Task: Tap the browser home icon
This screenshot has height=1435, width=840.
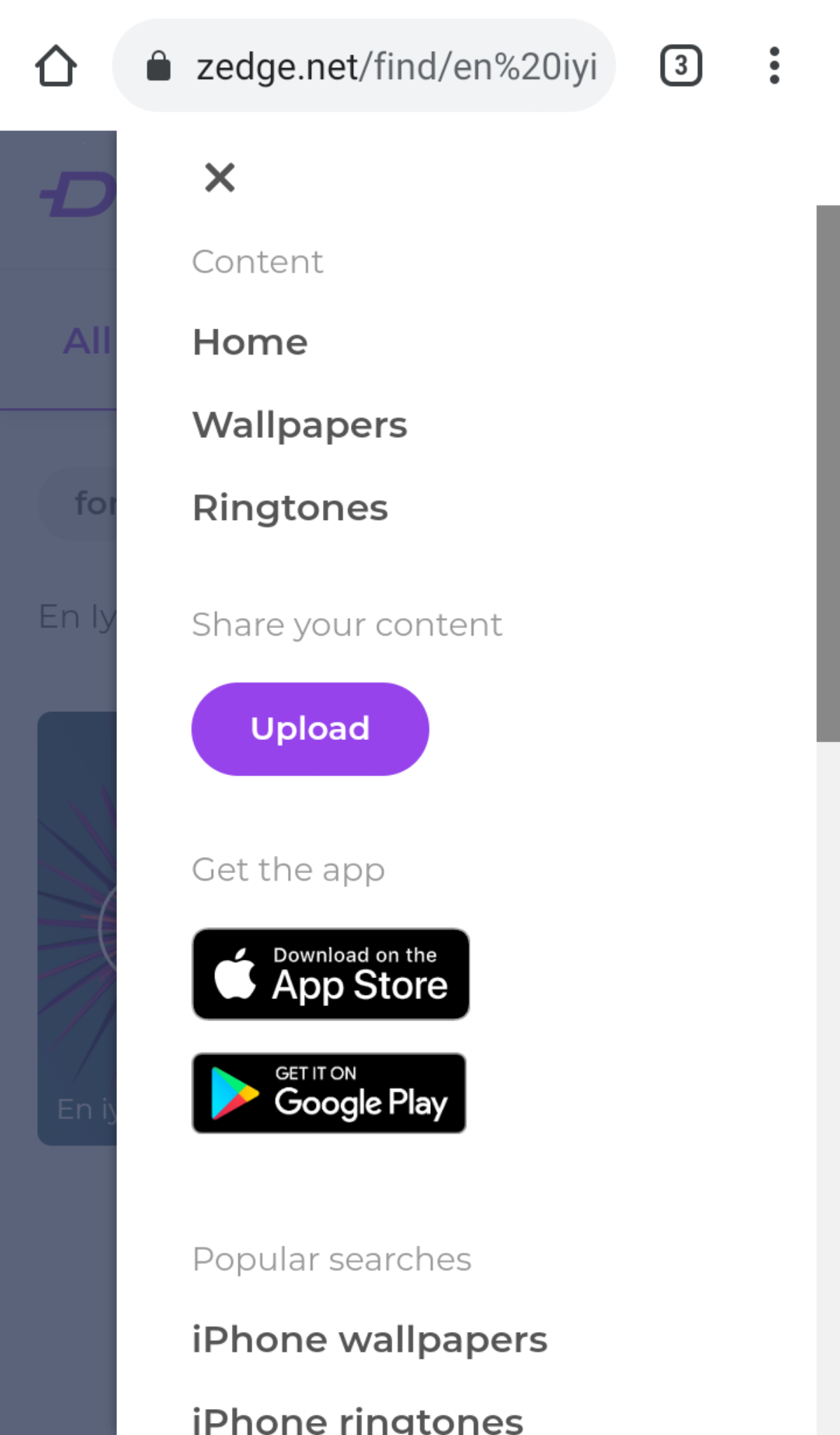Action: pyautogui.click(x=56, y=66)
